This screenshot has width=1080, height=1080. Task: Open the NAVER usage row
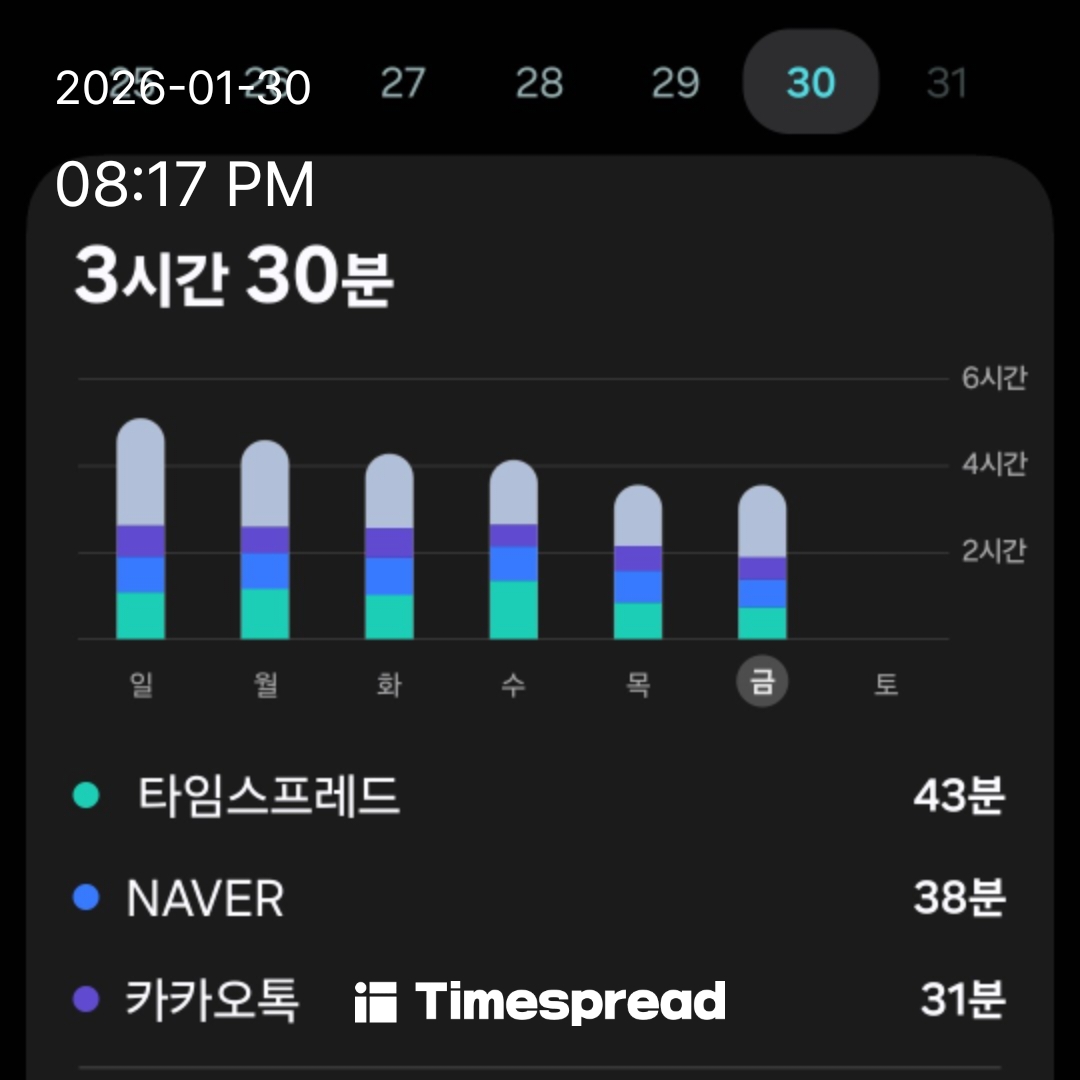(x=540, y=898)
